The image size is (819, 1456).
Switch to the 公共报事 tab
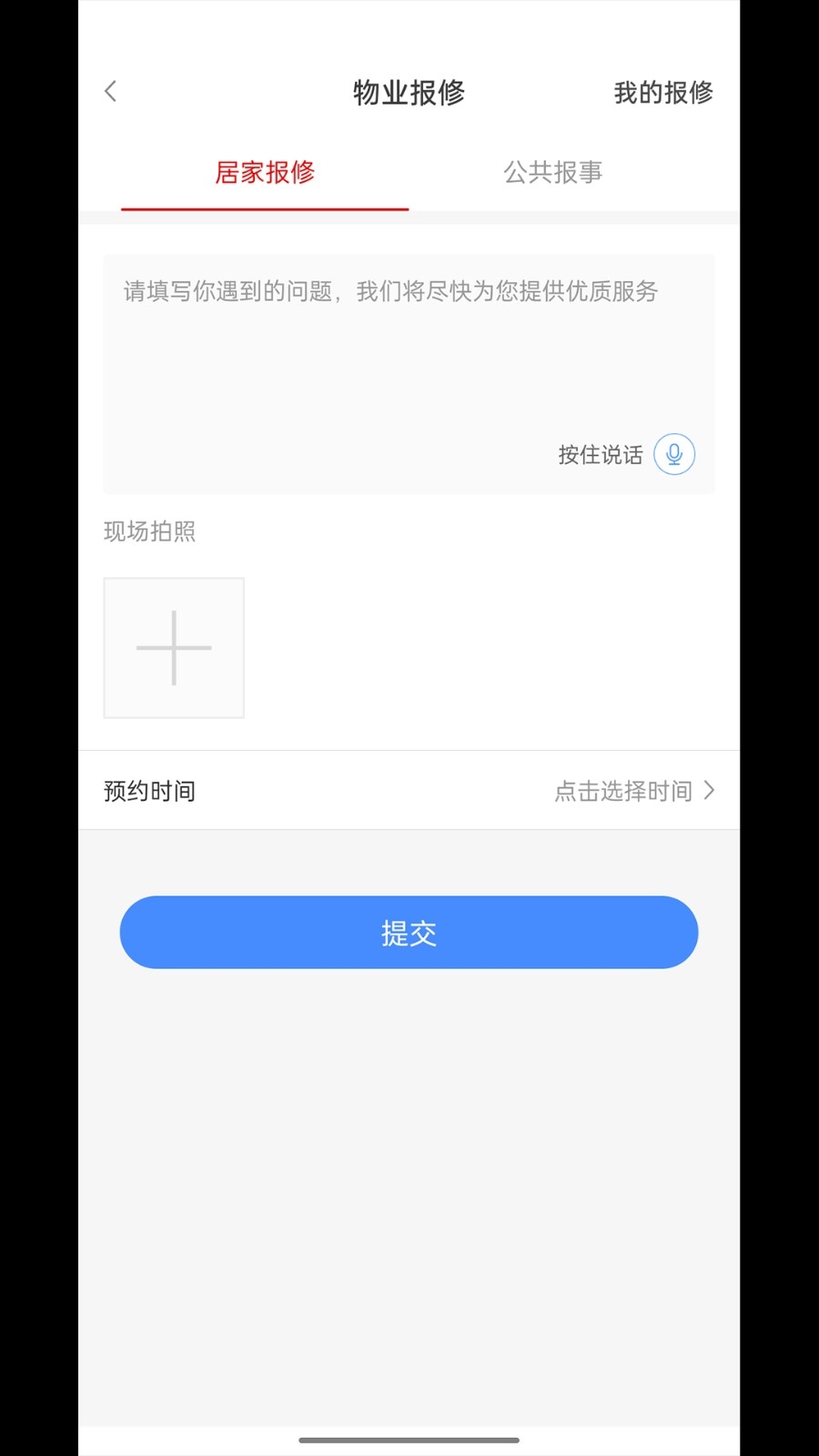pos(553,172)
